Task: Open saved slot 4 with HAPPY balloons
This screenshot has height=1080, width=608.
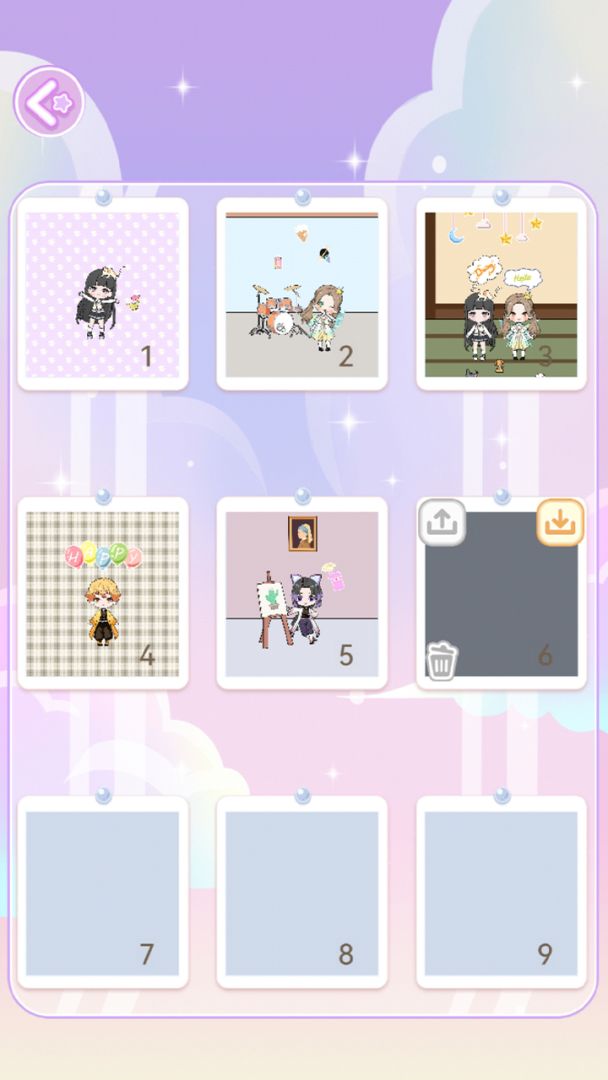Action: pos(103,594)
